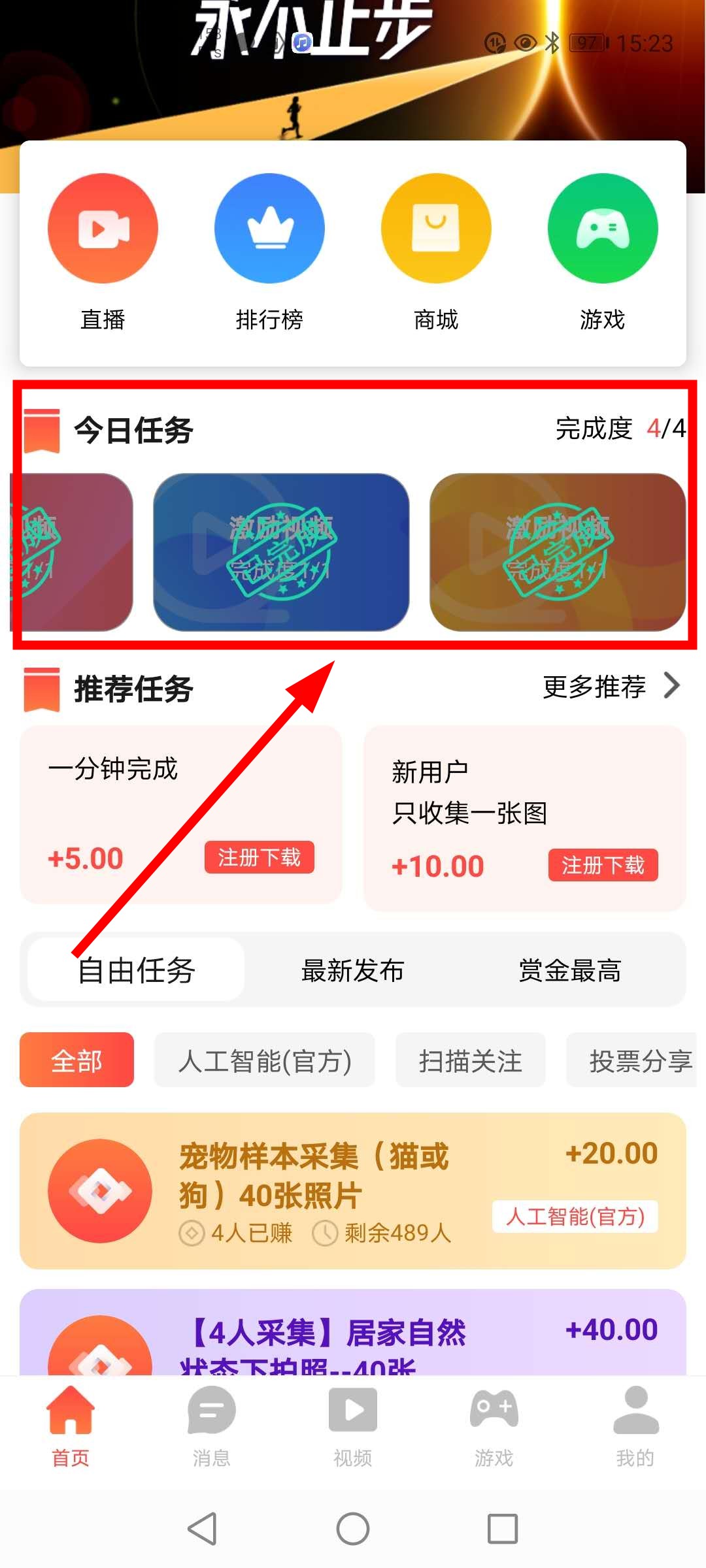The width and height of the screenshot is (706, 1568).
Task: Go to 视频 in bottom navigation
Action: (x=352, y=1426)
